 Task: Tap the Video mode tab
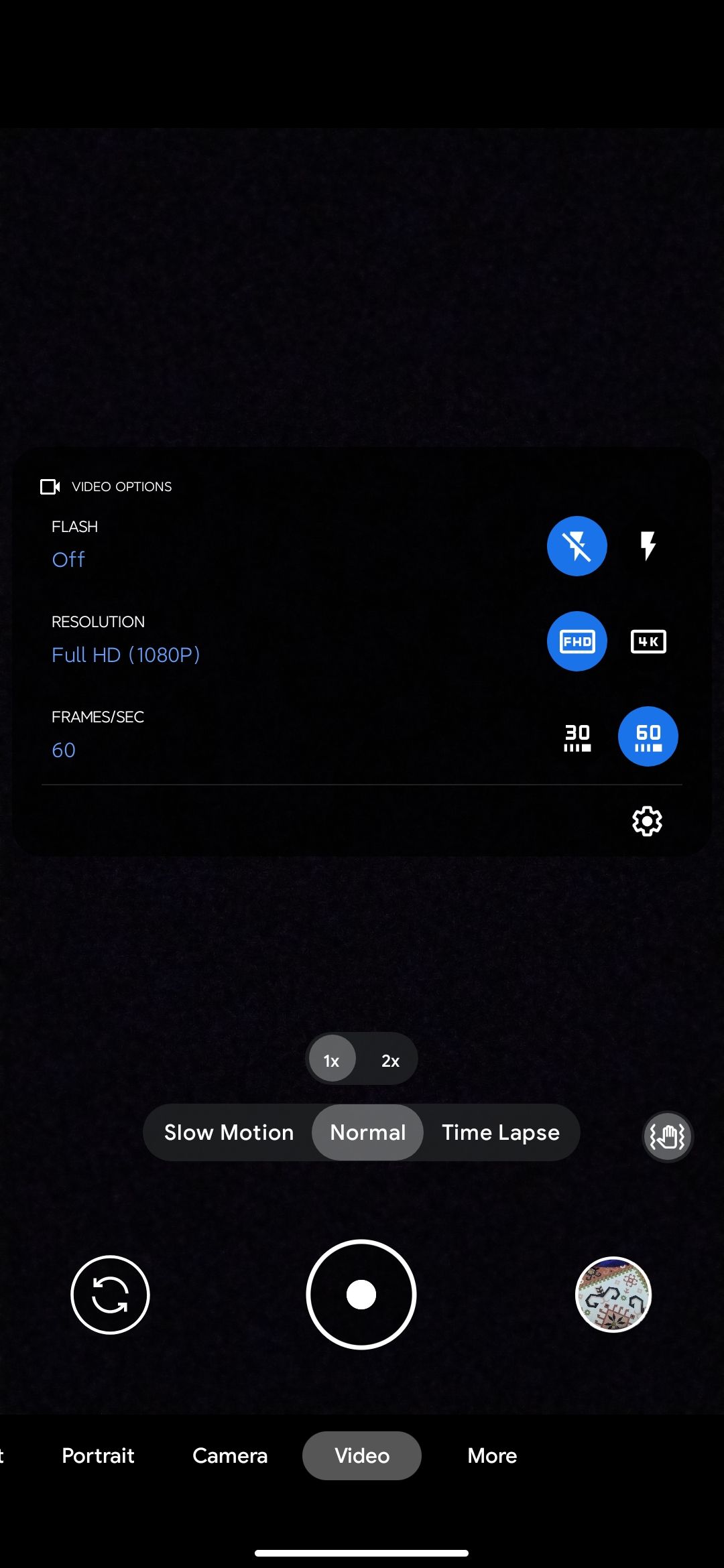[x=362, y=1455]
